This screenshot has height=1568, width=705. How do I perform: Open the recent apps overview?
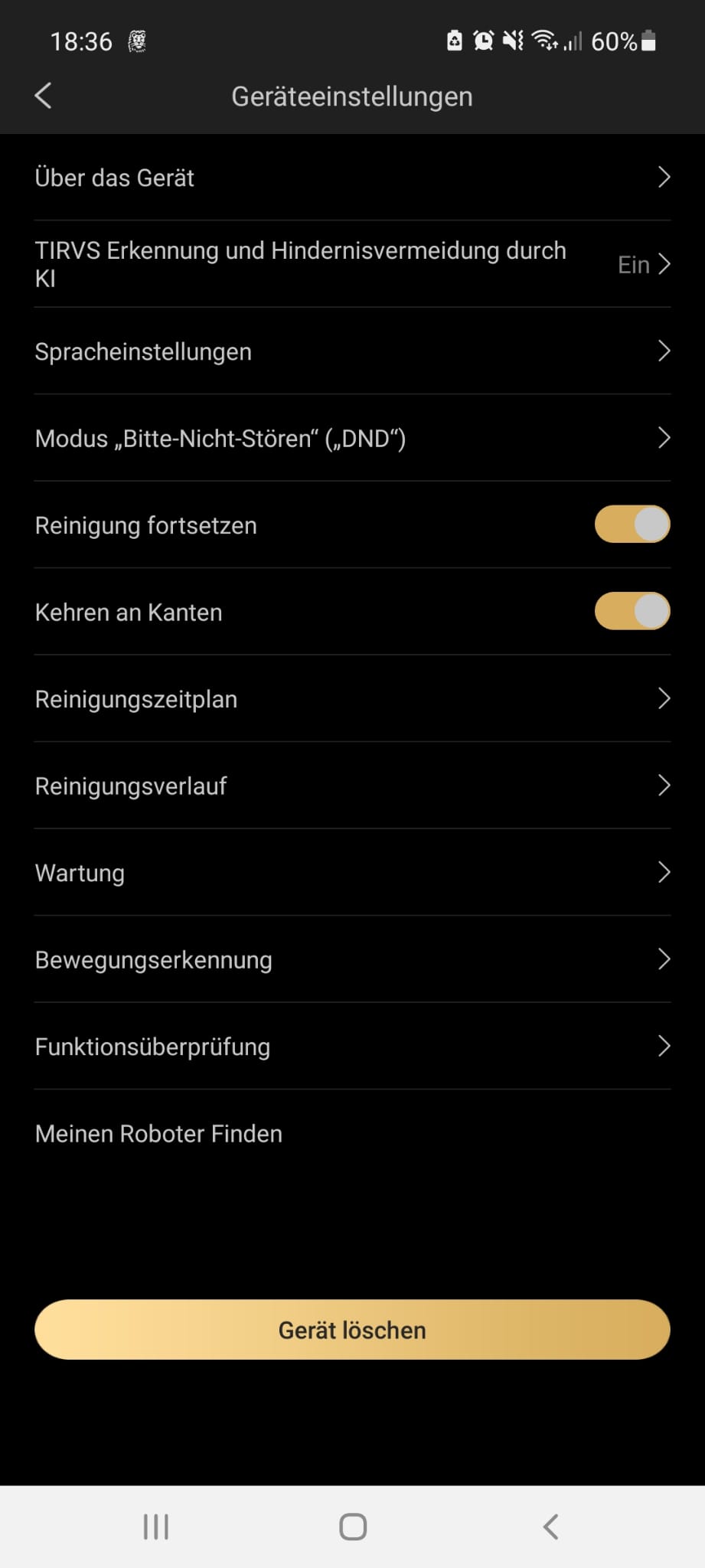click(156, 1527)
